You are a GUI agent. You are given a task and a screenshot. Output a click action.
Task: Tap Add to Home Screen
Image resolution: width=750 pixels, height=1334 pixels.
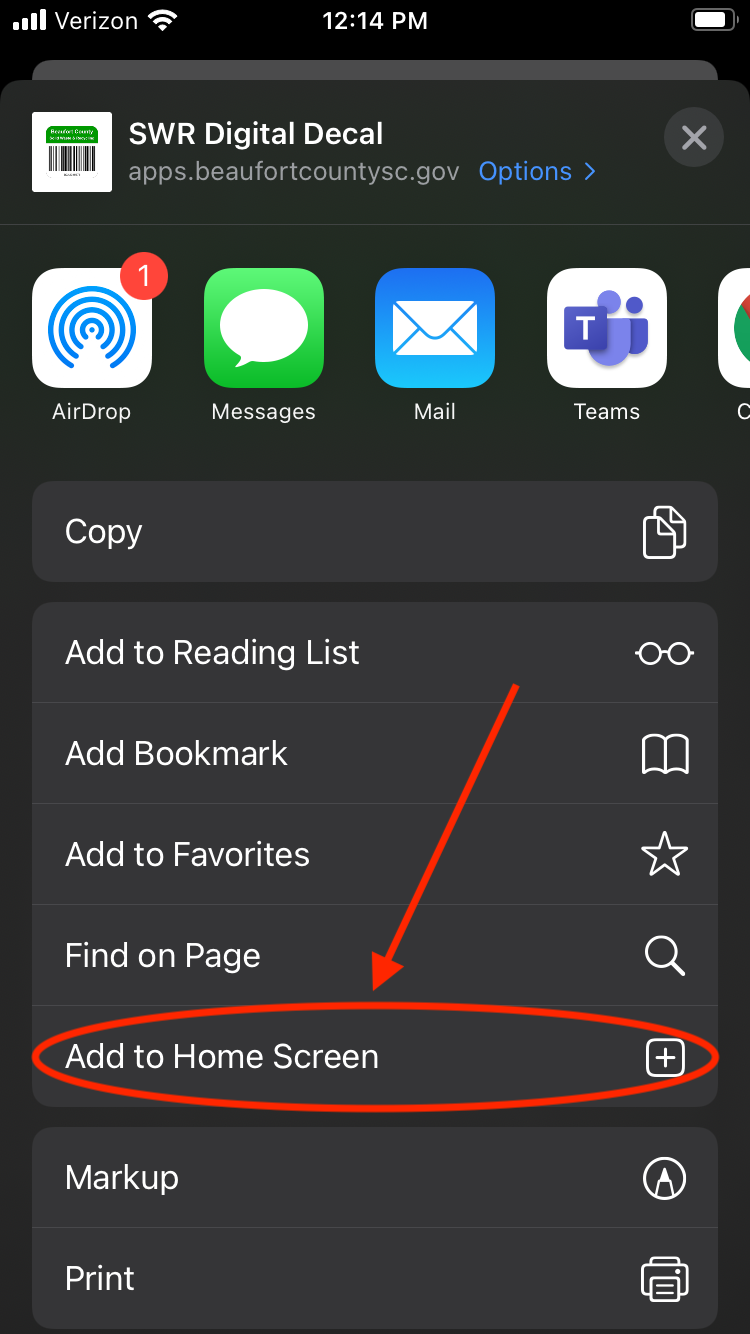coord(375,1057)
